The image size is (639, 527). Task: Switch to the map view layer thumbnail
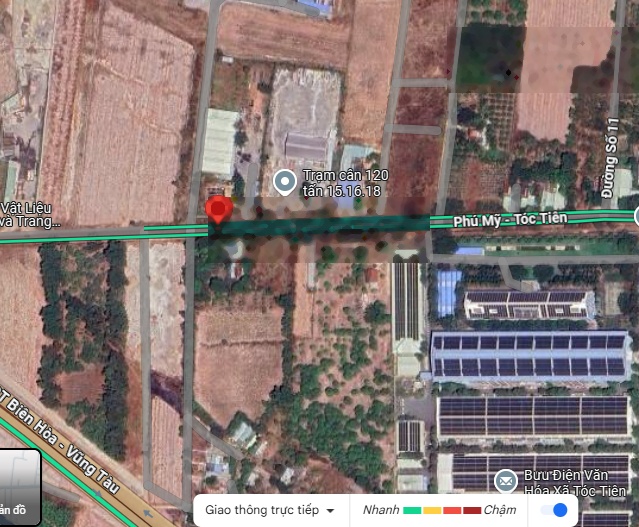coord(20,487)
